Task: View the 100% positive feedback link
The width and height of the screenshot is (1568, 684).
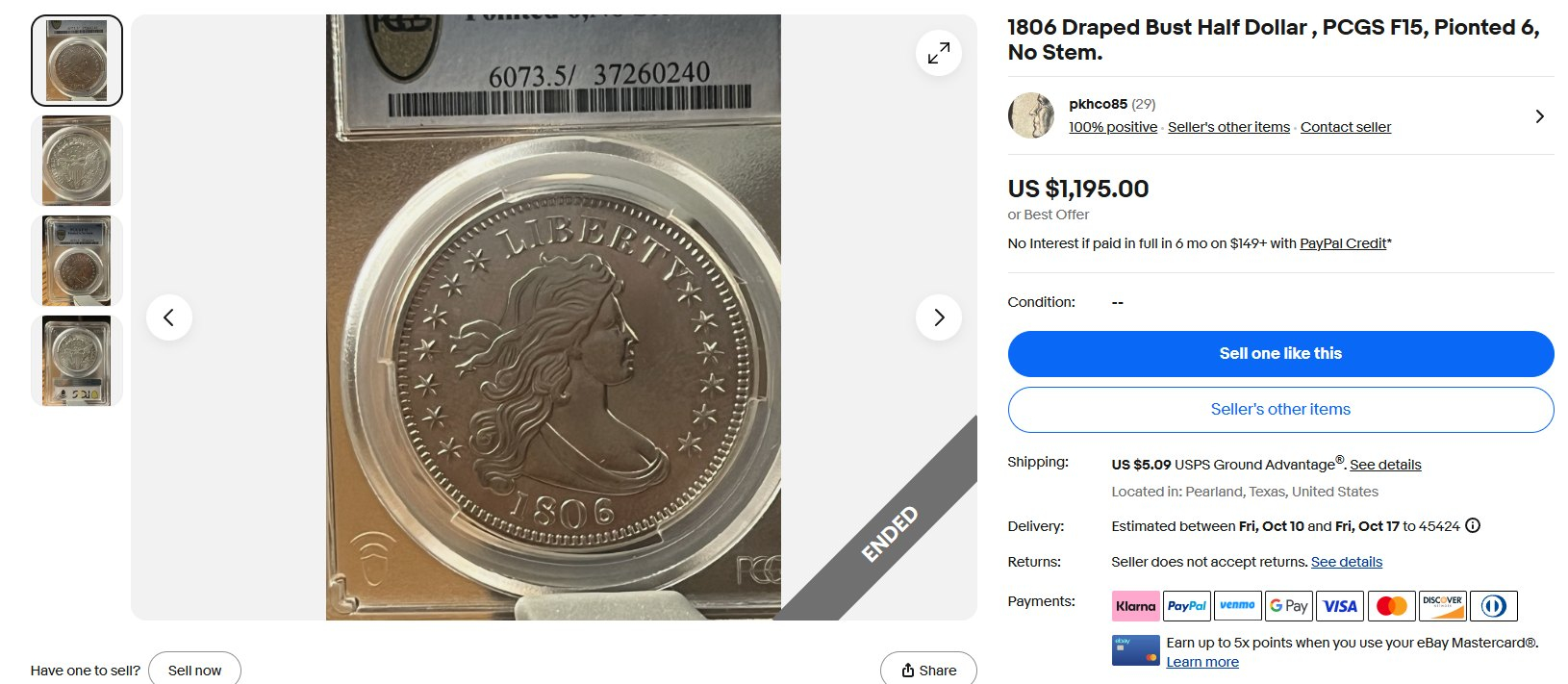Action: pos(1113,127)
